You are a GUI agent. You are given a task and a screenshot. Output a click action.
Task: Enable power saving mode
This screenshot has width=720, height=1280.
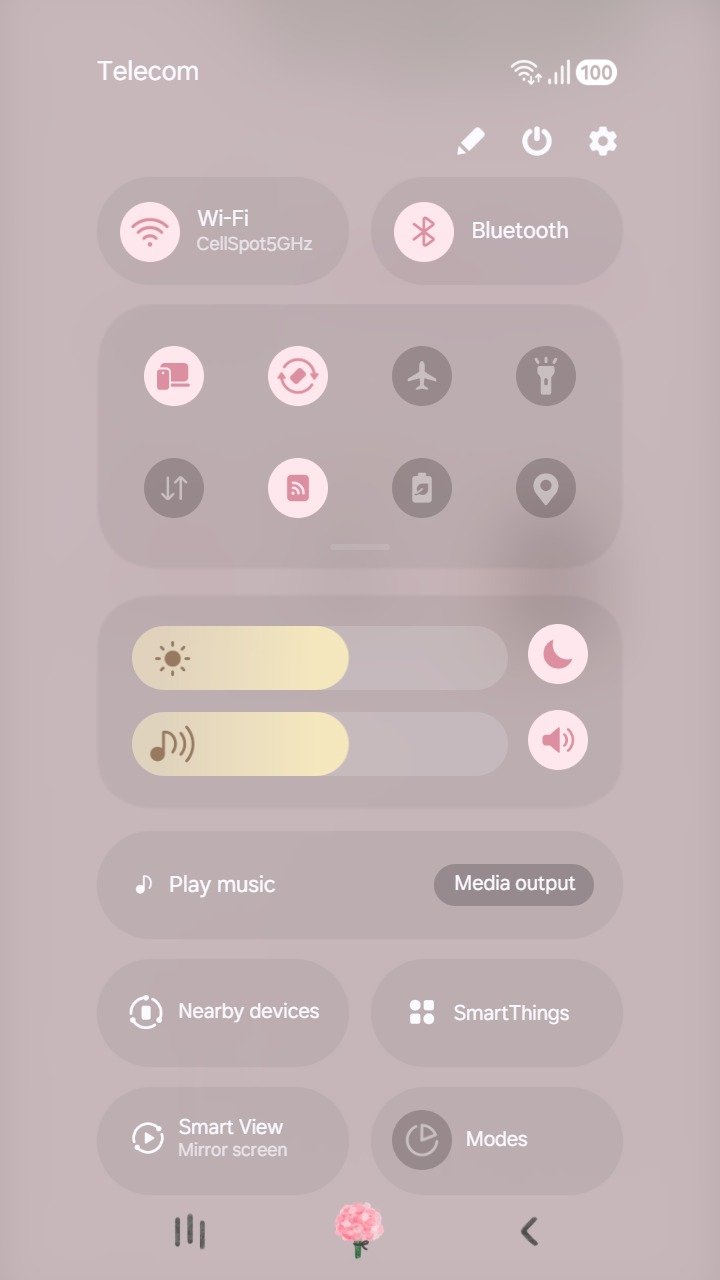pos(422,488)
